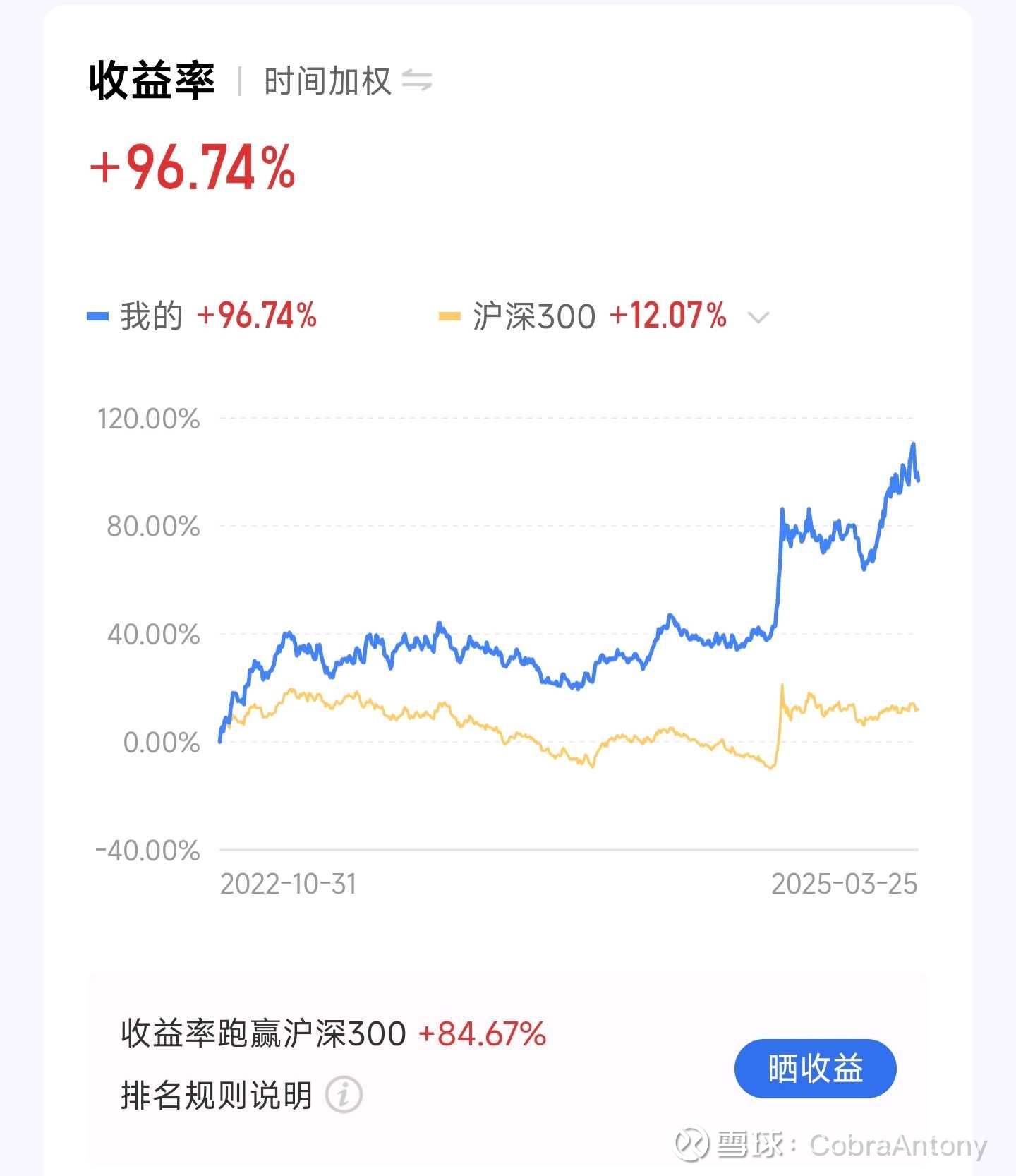Click the blue dash legend marker for 我的
The height and width of the screenshot is (1176, 1016).
99,317
